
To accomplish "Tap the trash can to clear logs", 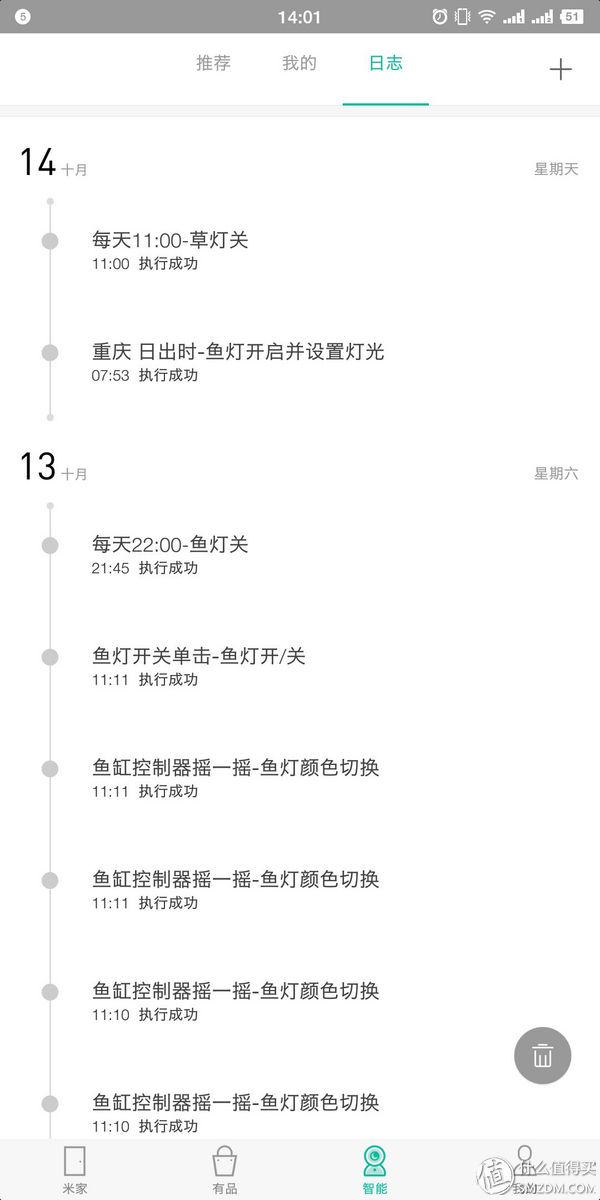I will click(x=543, y=1055).
